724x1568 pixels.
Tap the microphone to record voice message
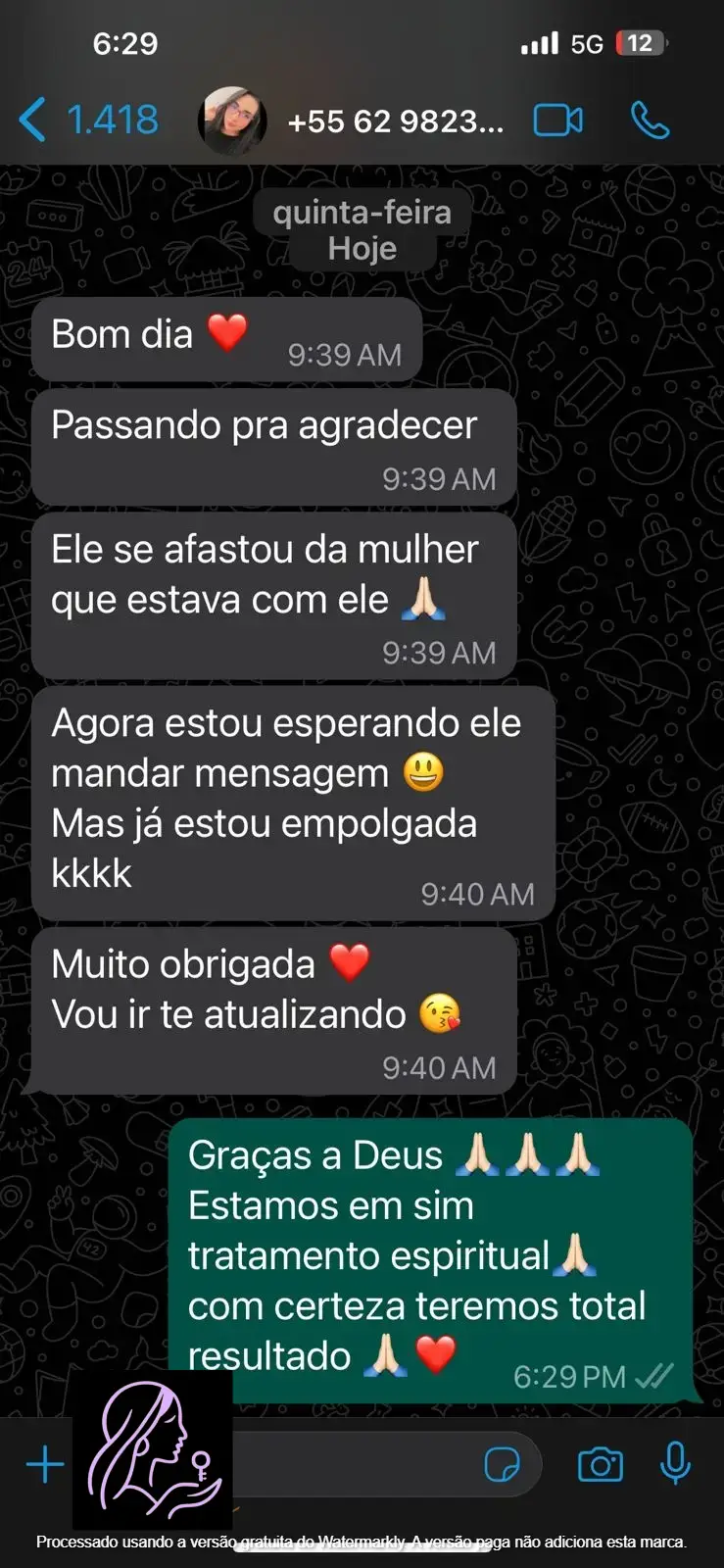click(x=675, y=1465)
